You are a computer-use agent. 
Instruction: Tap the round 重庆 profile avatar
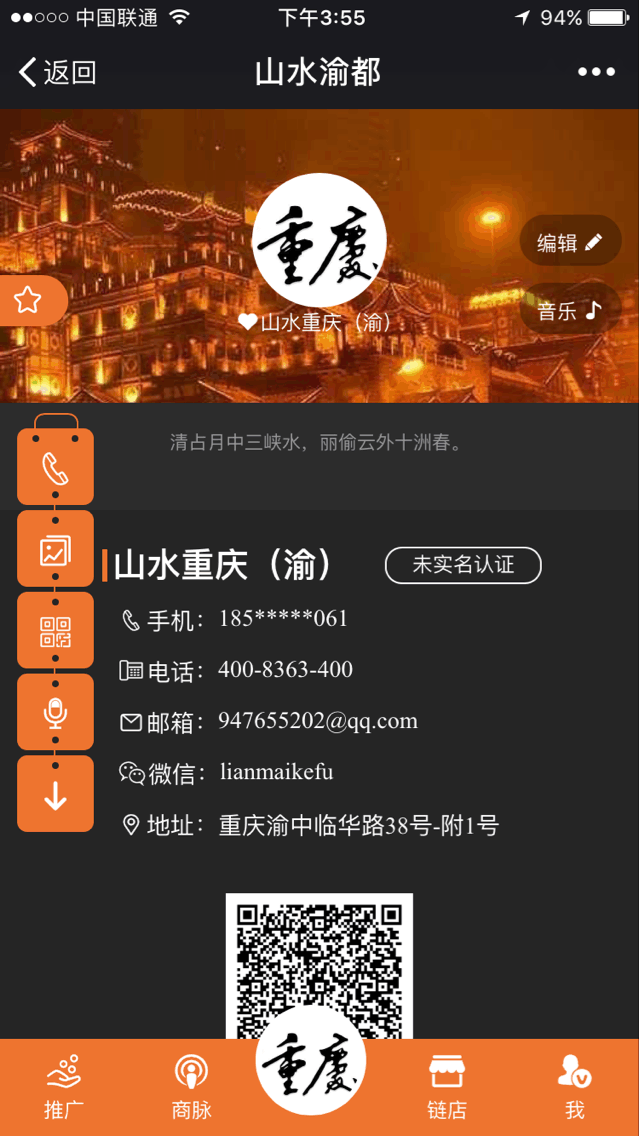click(319, 247)
